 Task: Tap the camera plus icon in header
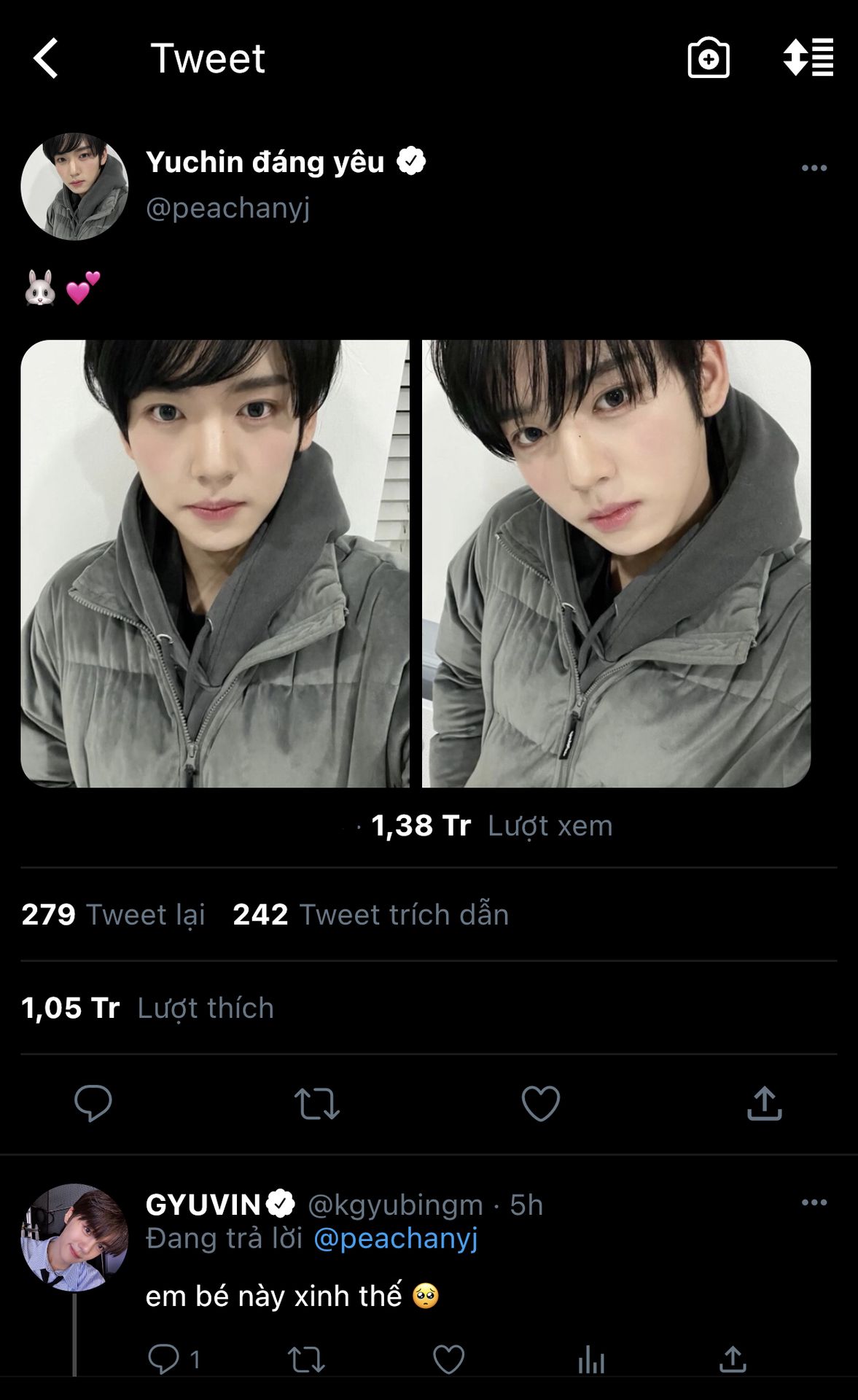coord(708,58)
